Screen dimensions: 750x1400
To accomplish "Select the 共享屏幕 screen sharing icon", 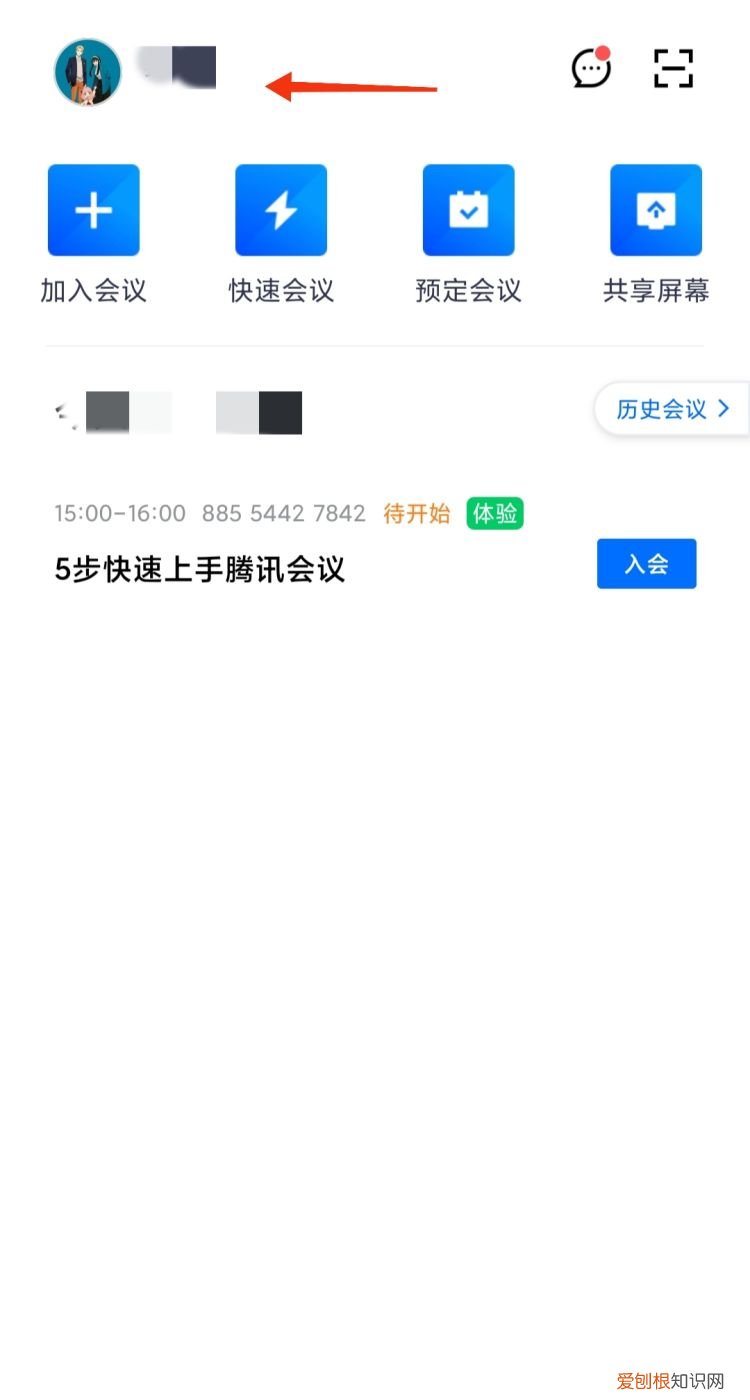I will [656, 210].
